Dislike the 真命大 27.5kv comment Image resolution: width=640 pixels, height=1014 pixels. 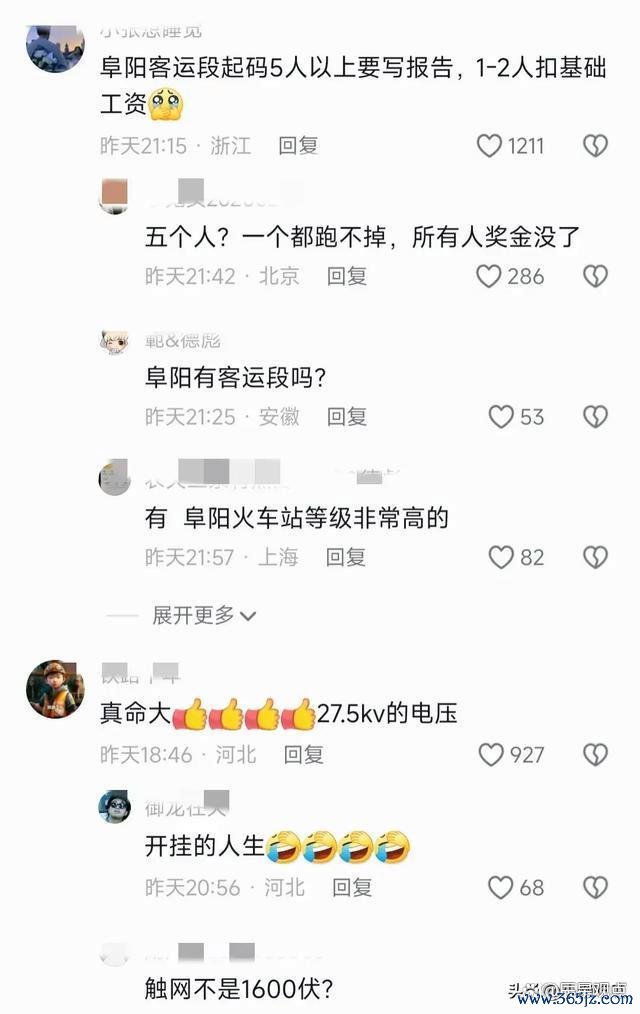[x=596, y=754]
